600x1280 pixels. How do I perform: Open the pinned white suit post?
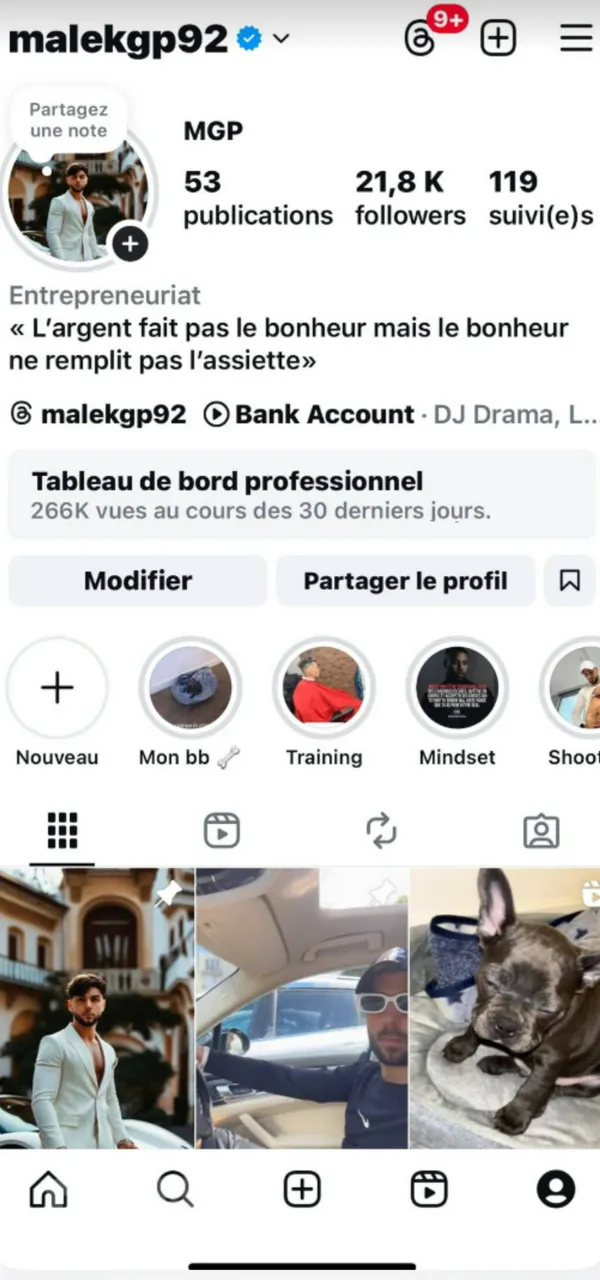tap(97, 1007)
